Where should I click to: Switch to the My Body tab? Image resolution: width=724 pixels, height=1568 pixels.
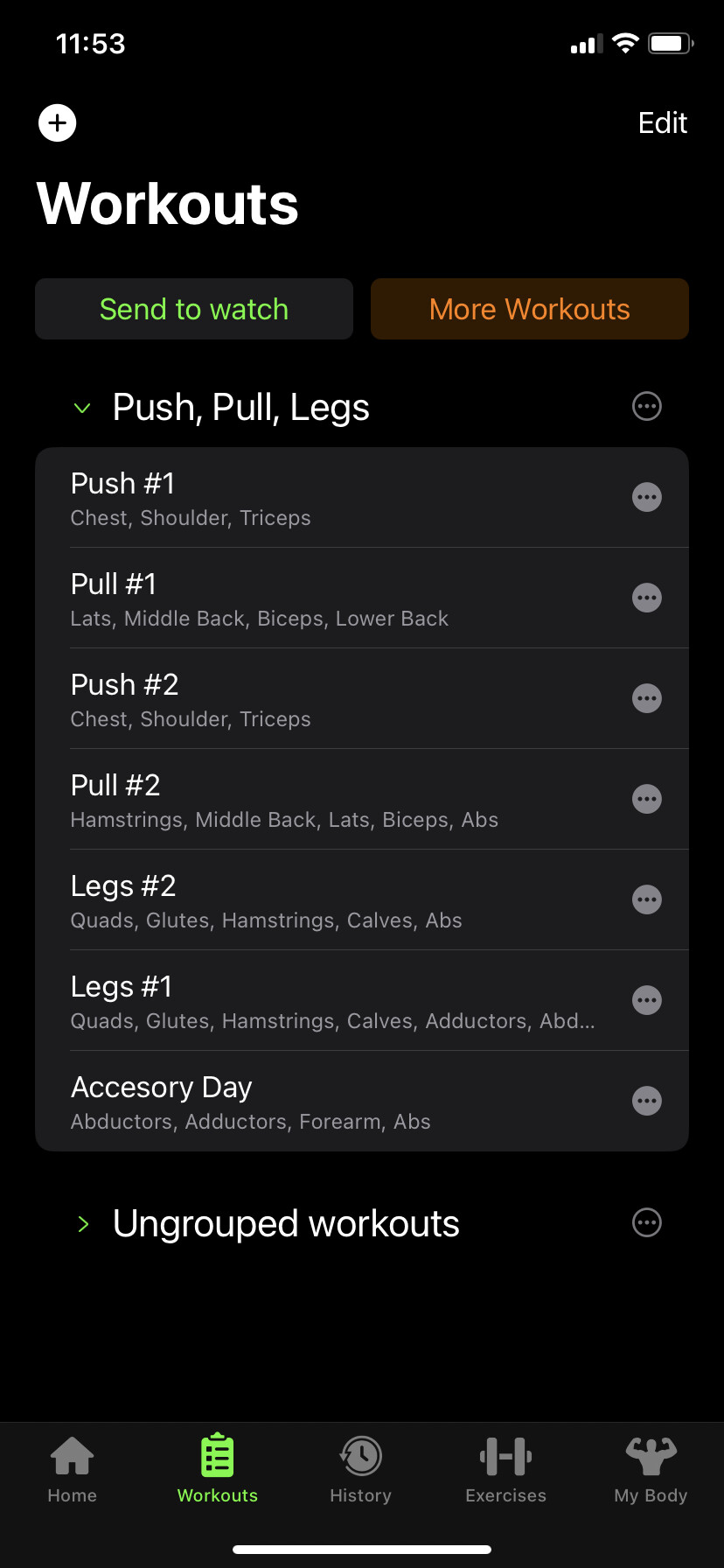[x=651, y=1470]
